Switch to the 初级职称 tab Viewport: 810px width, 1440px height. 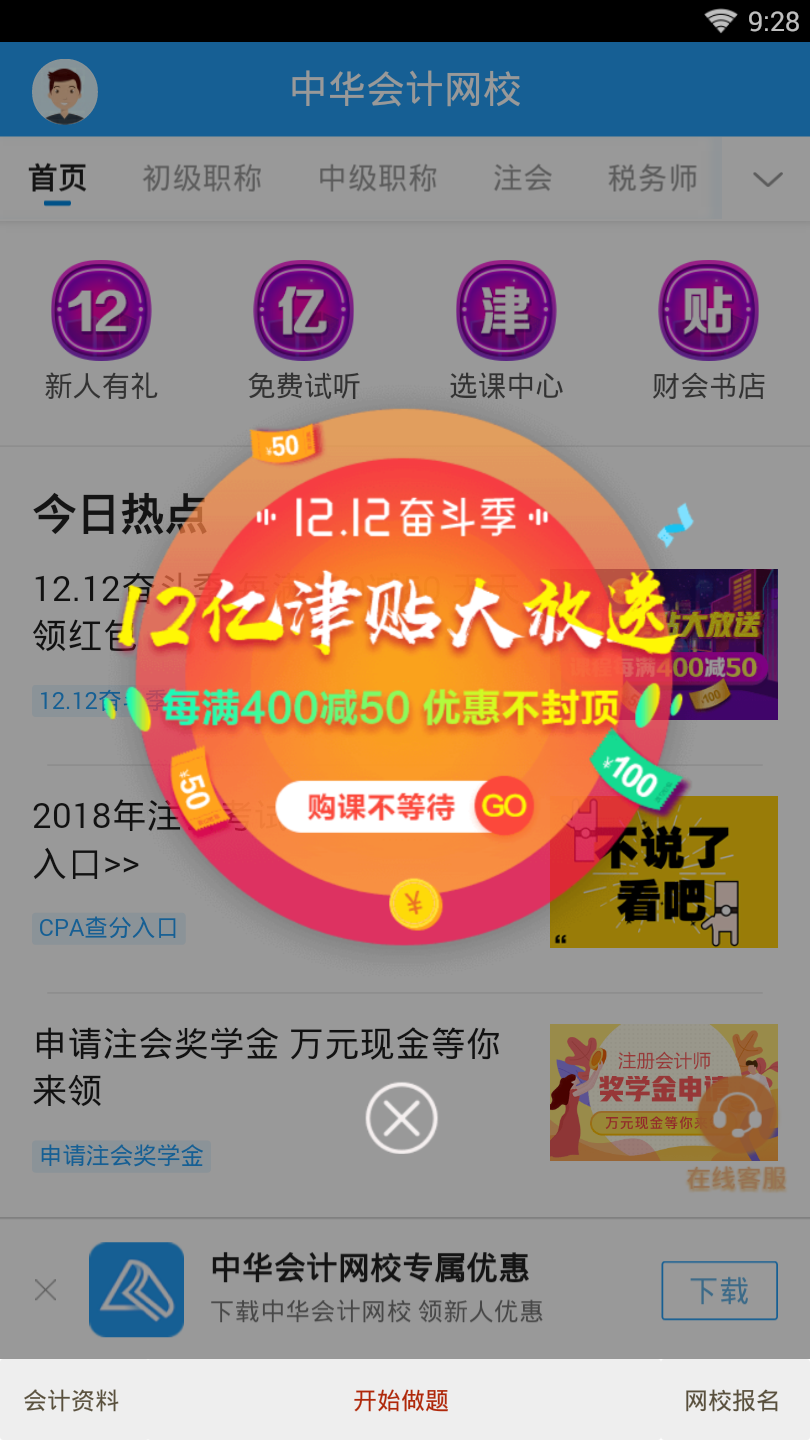(x=202, y=178)
